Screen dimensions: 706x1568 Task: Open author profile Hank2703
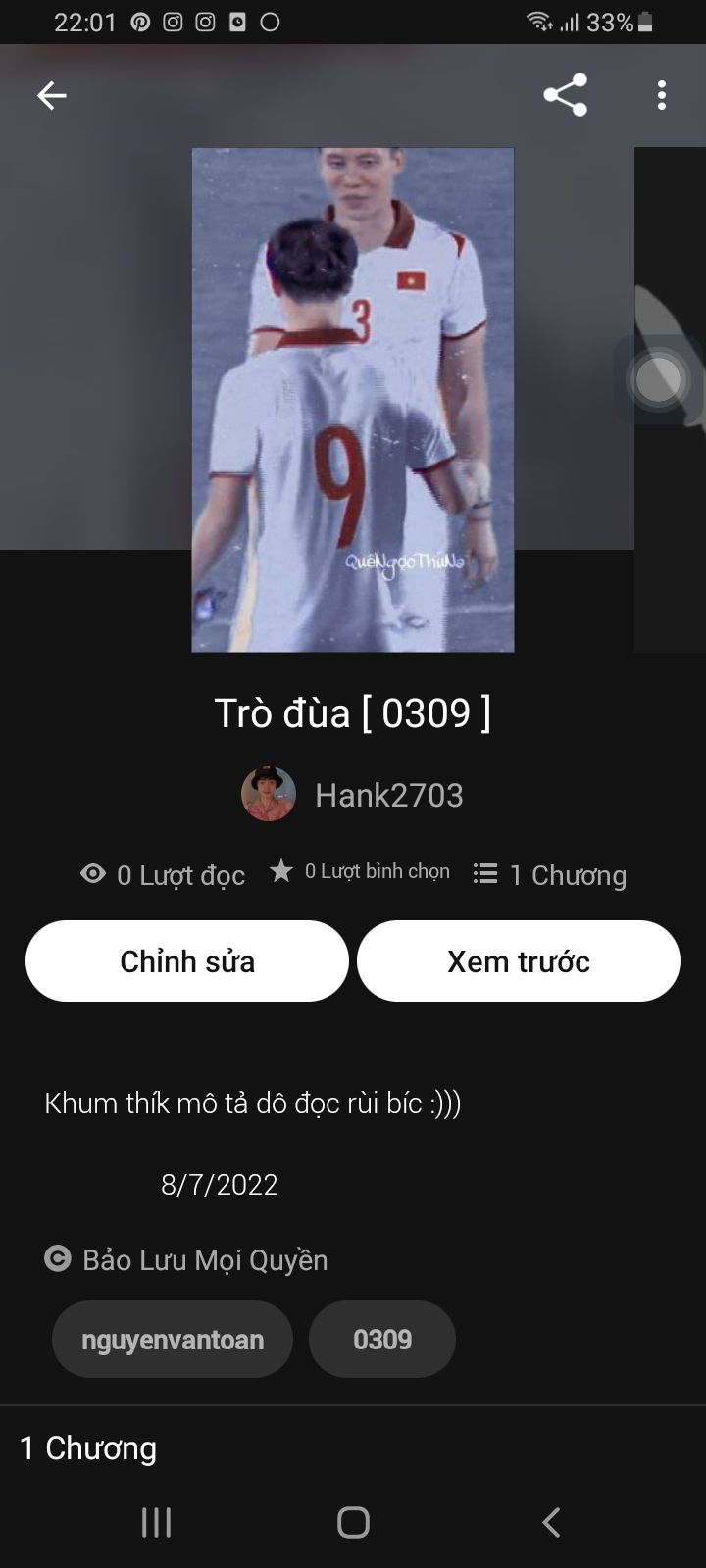pos(388,795)
